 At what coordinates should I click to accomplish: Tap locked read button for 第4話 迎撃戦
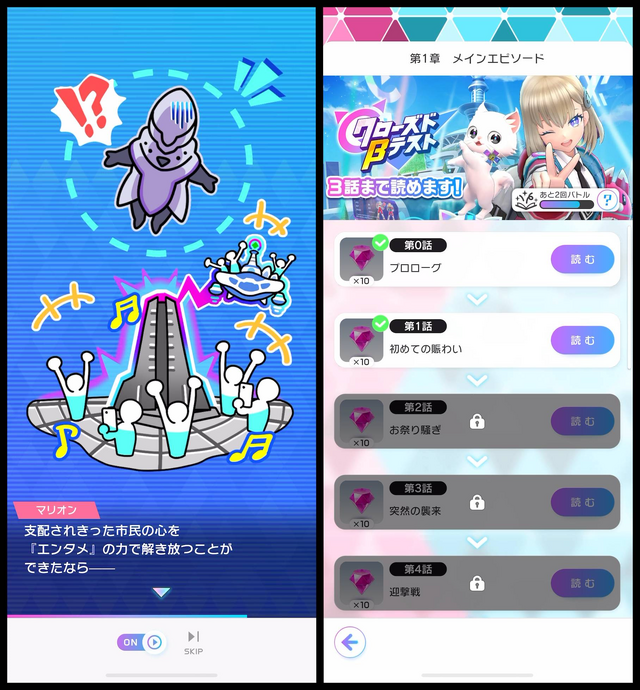point(582,583)
